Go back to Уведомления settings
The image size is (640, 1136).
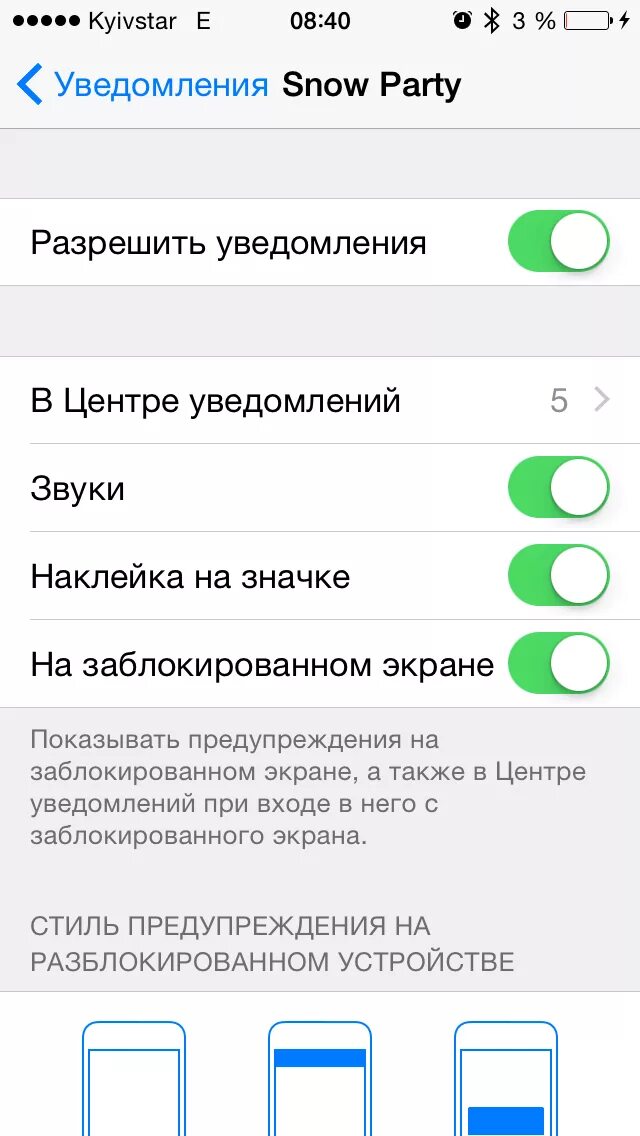pyautogui.click(x=142, y=85)
